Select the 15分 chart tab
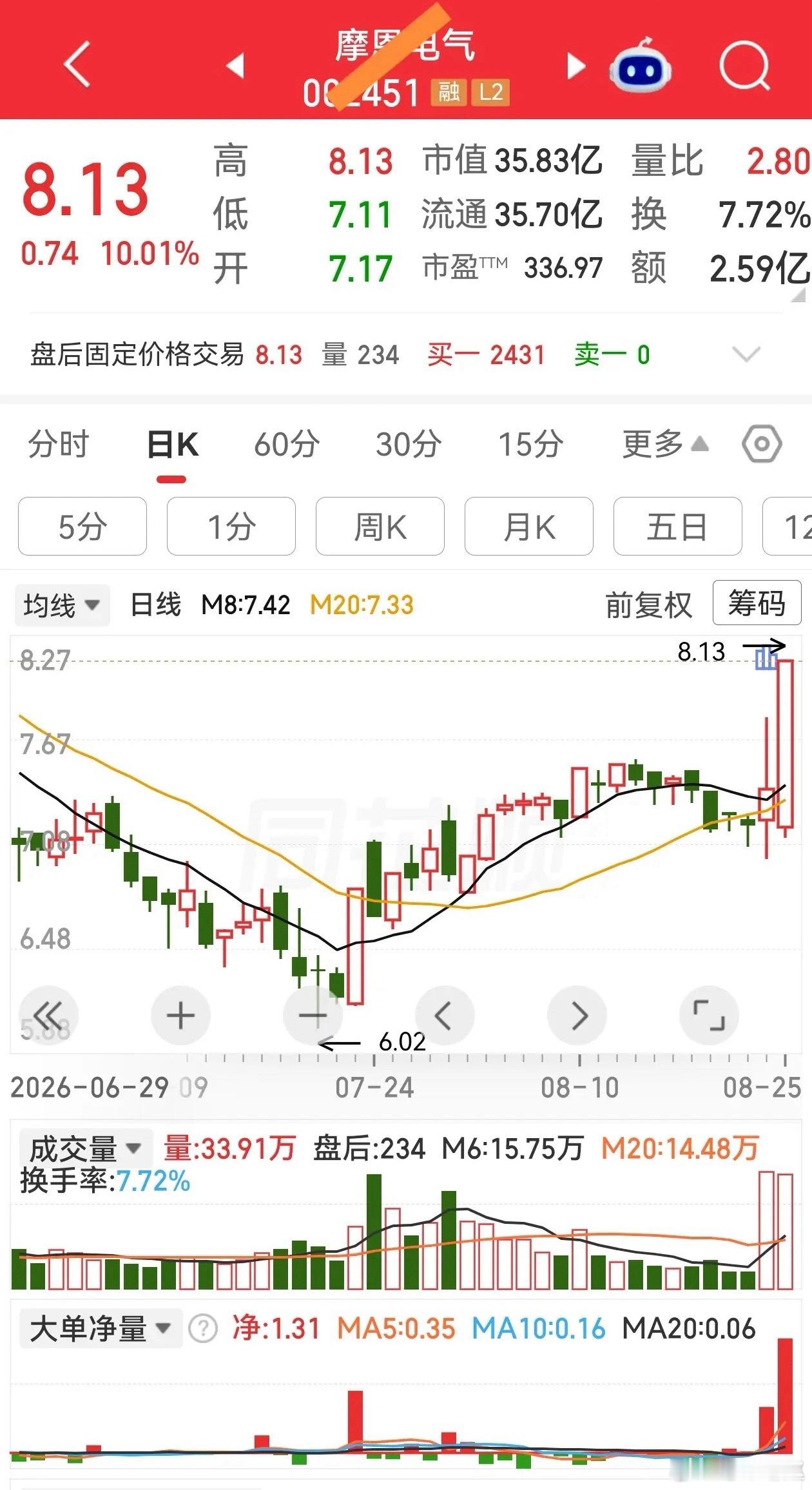Image resolution: width=812 pixels, height=1490 pixels. click(531, 444)
